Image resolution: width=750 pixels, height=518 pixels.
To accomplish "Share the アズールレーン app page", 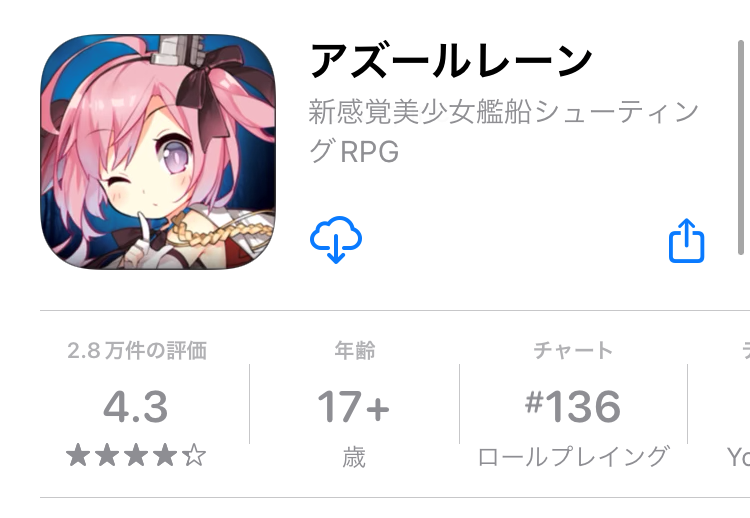I will click(686, 241).
